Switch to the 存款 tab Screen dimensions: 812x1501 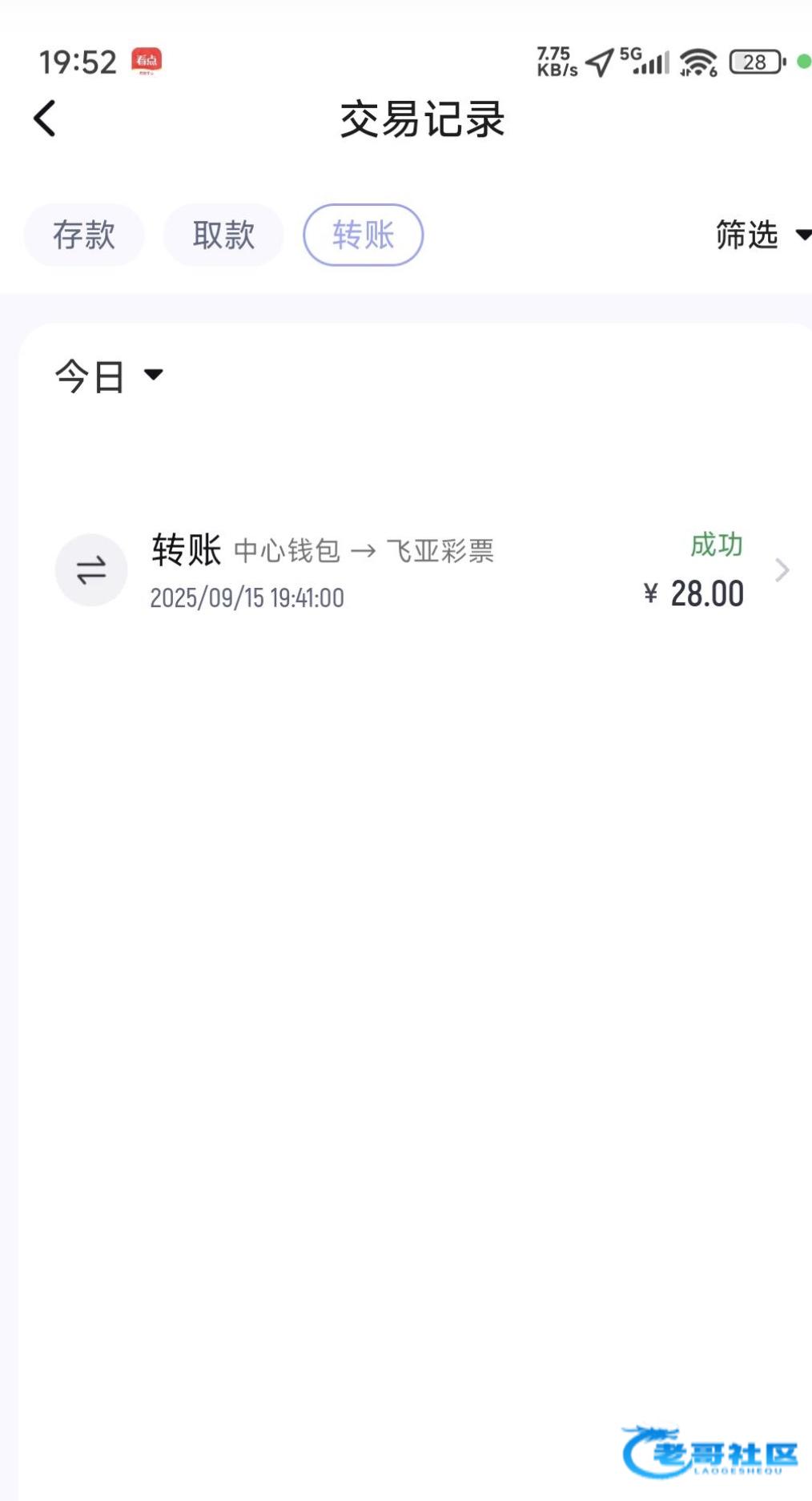[84, 235]
